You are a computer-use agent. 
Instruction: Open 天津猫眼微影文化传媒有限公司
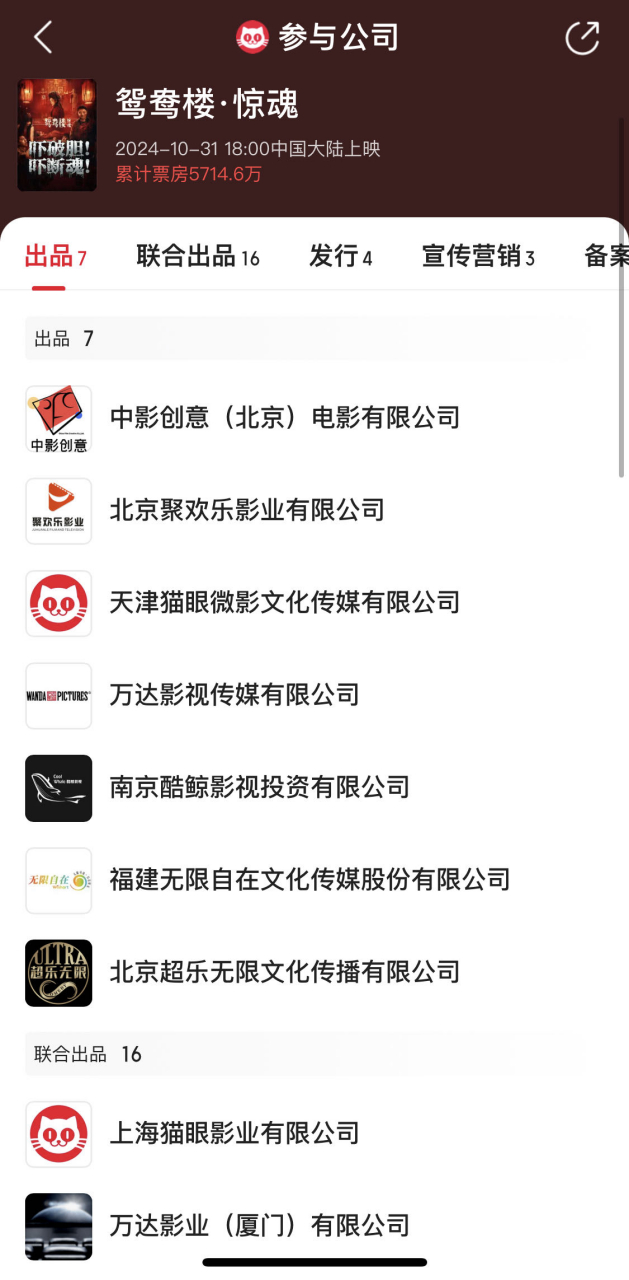[x=284, y=603]
